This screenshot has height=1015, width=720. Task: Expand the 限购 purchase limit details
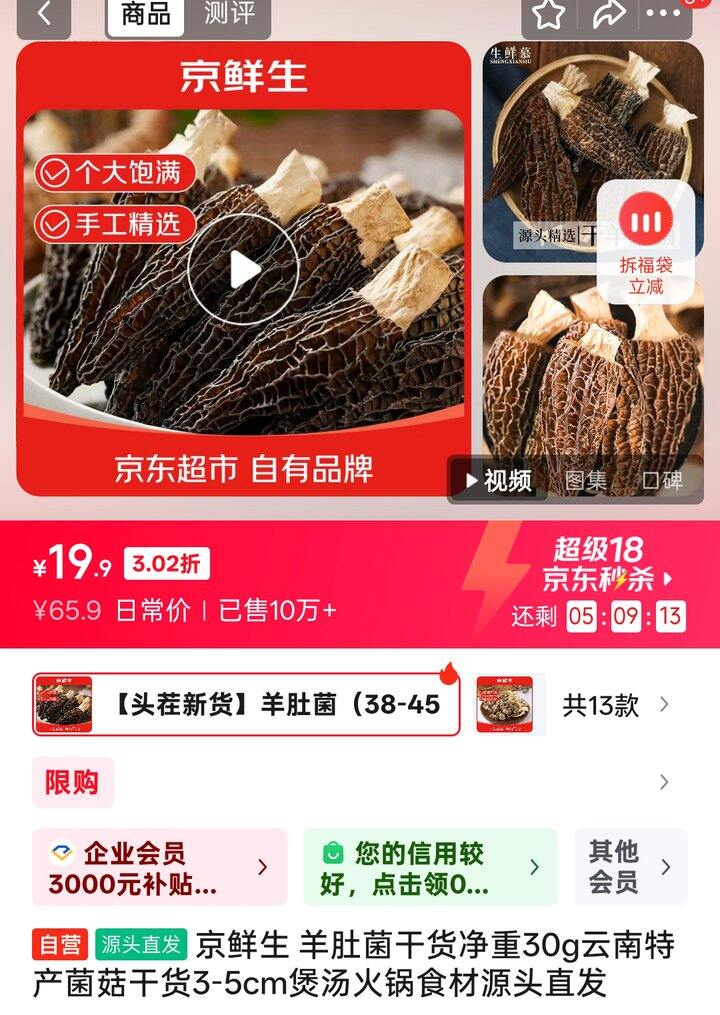tap(664, 782)
